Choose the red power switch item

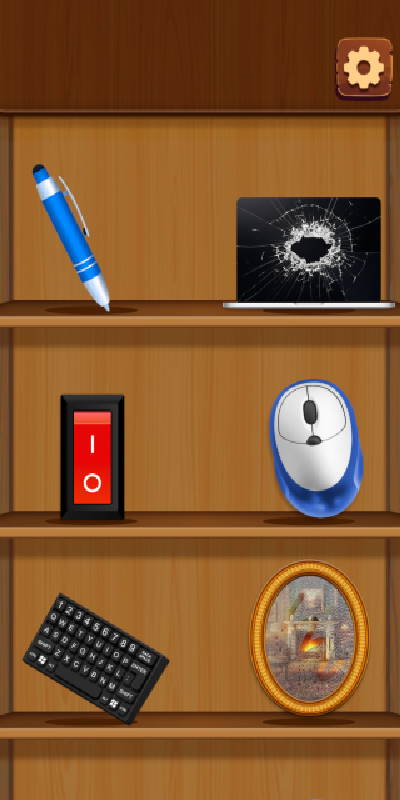click(92, 457)
